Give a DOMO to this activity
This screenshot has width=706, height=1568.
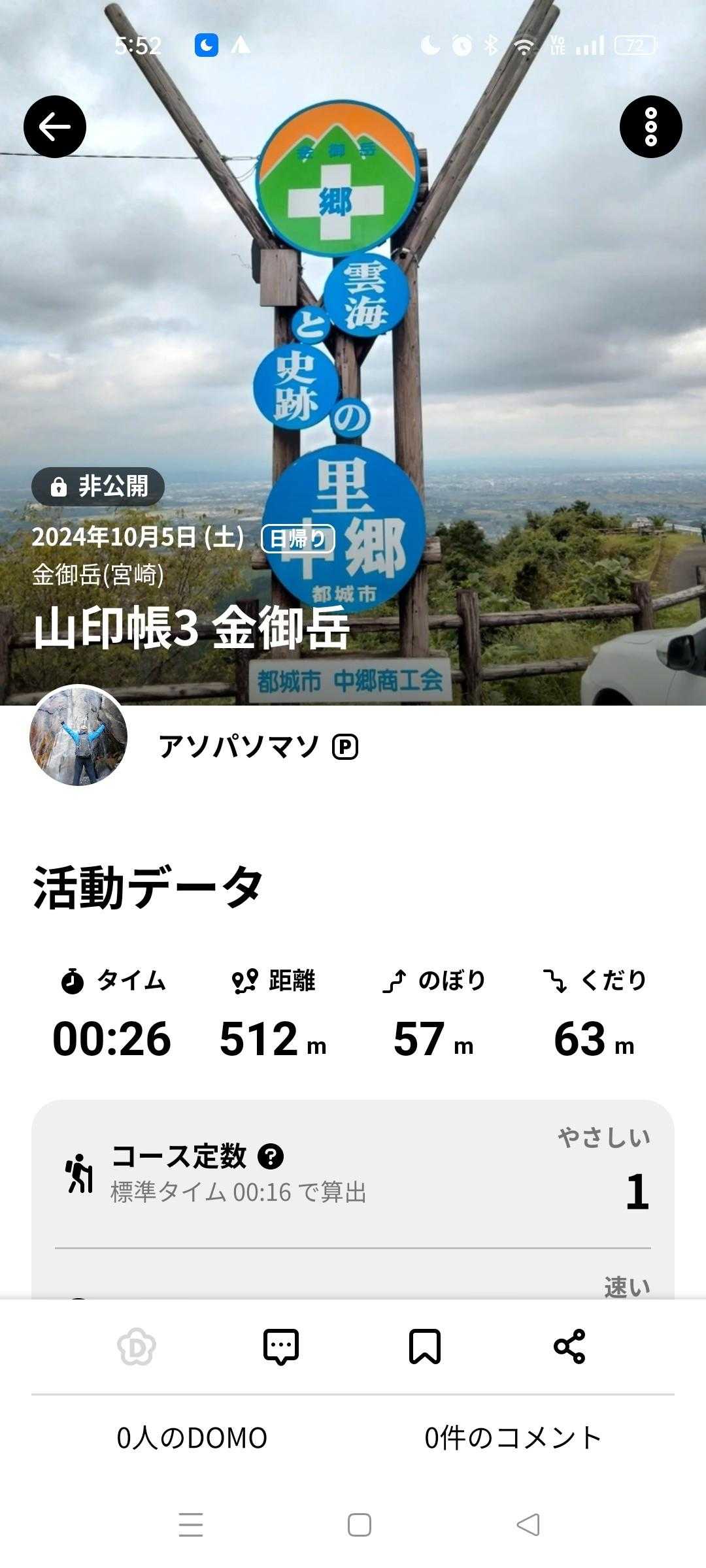click(137, 1347)
